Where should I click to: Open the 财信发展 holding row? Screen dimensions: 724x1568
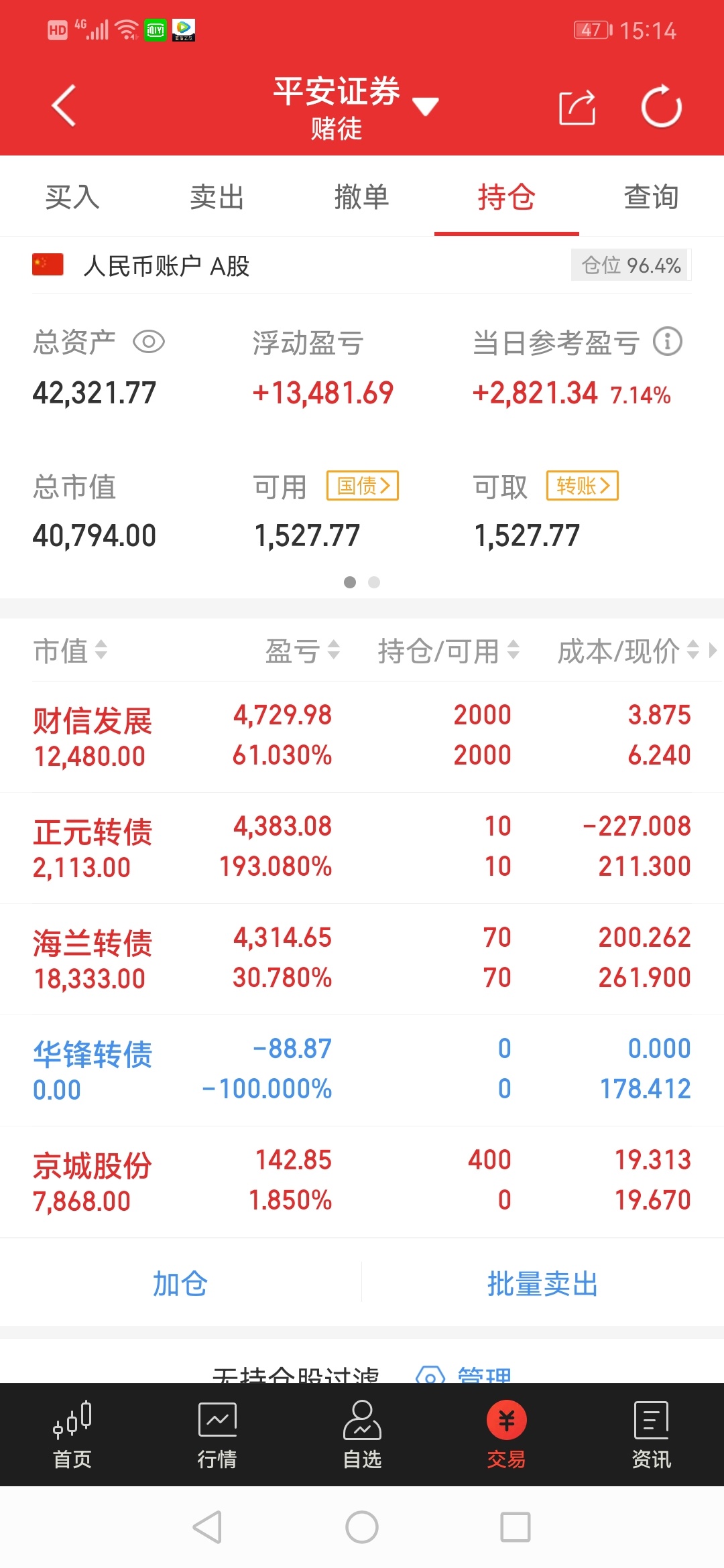pyautogui.click(x=362, y=736)
